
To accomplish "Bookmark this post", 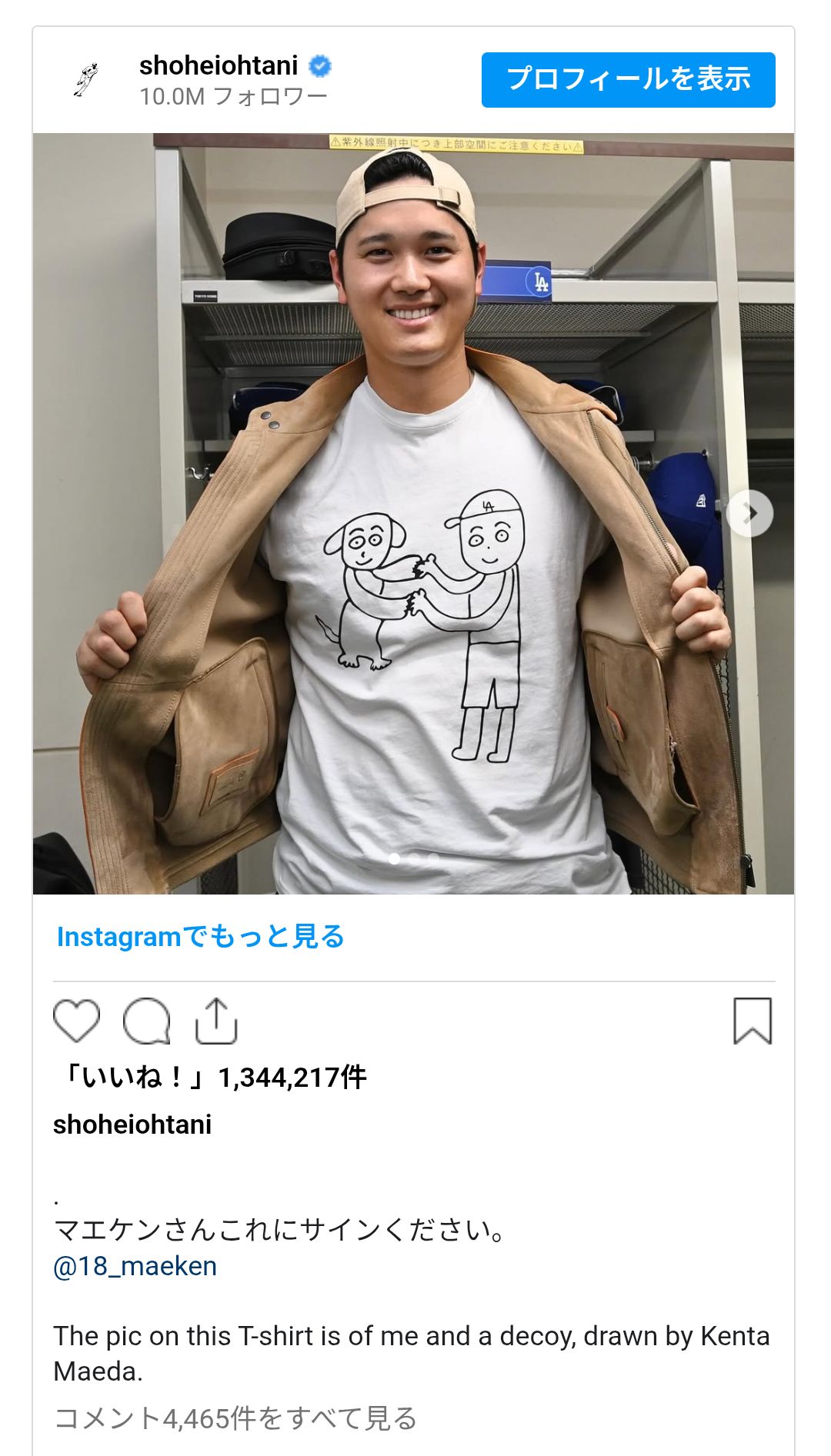I will 752,1021.
